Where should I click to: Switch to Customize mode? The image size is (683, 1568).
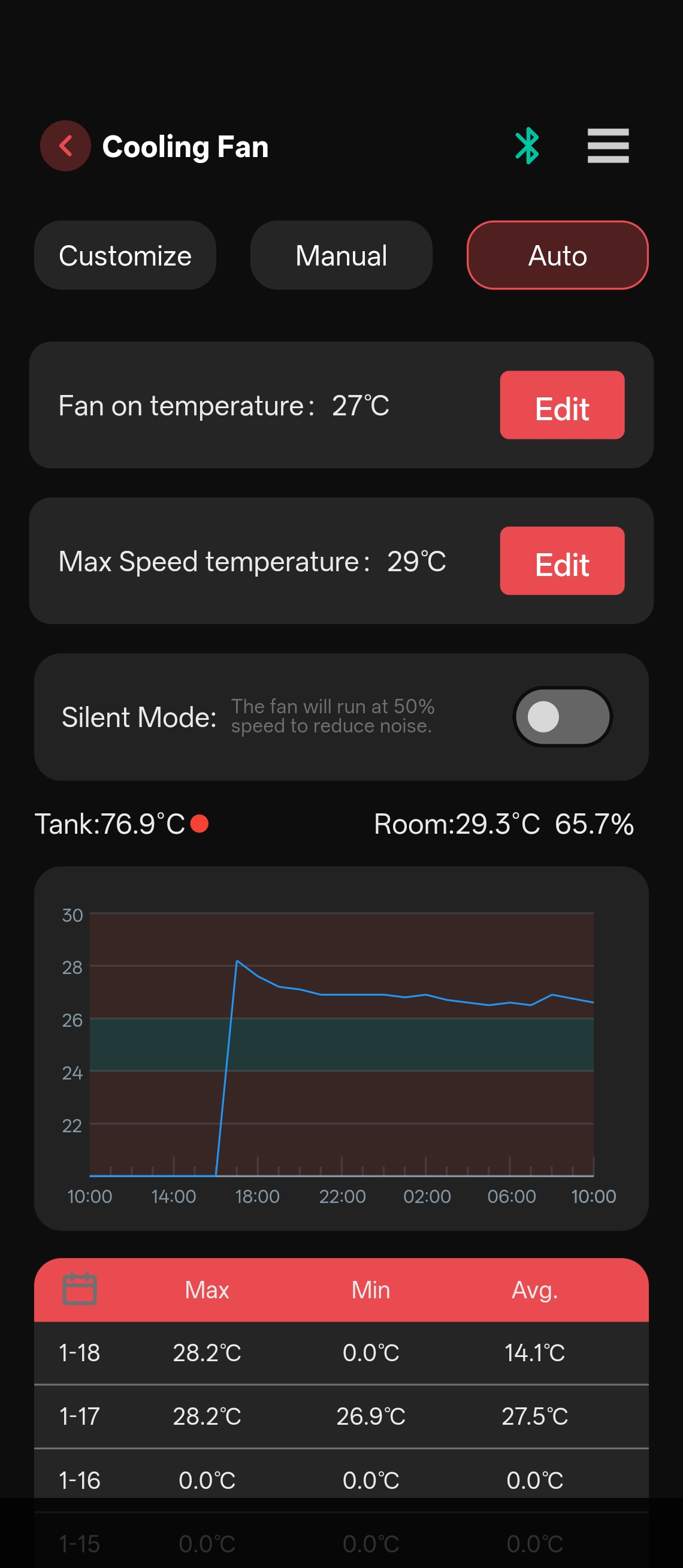(x=125, y=255)
